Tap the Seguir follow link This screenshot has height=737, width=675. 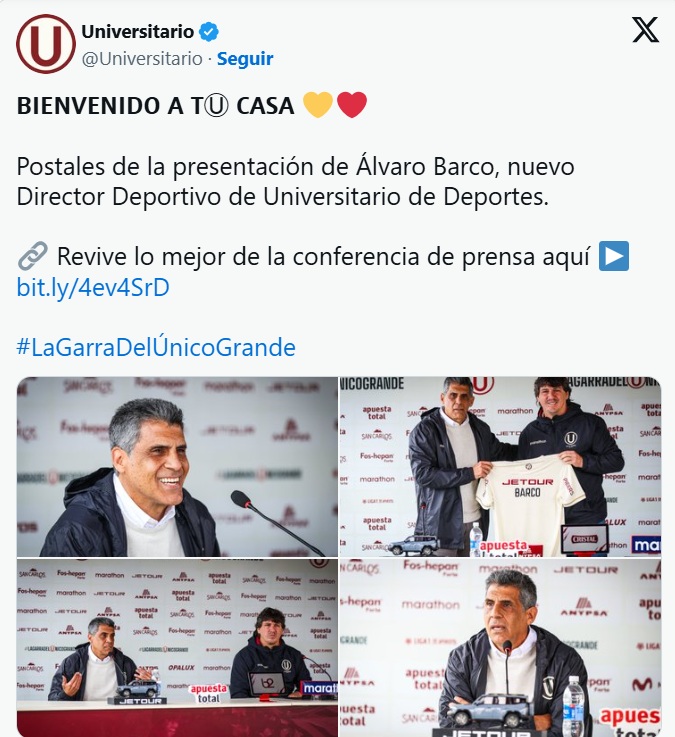click(245, 59)
